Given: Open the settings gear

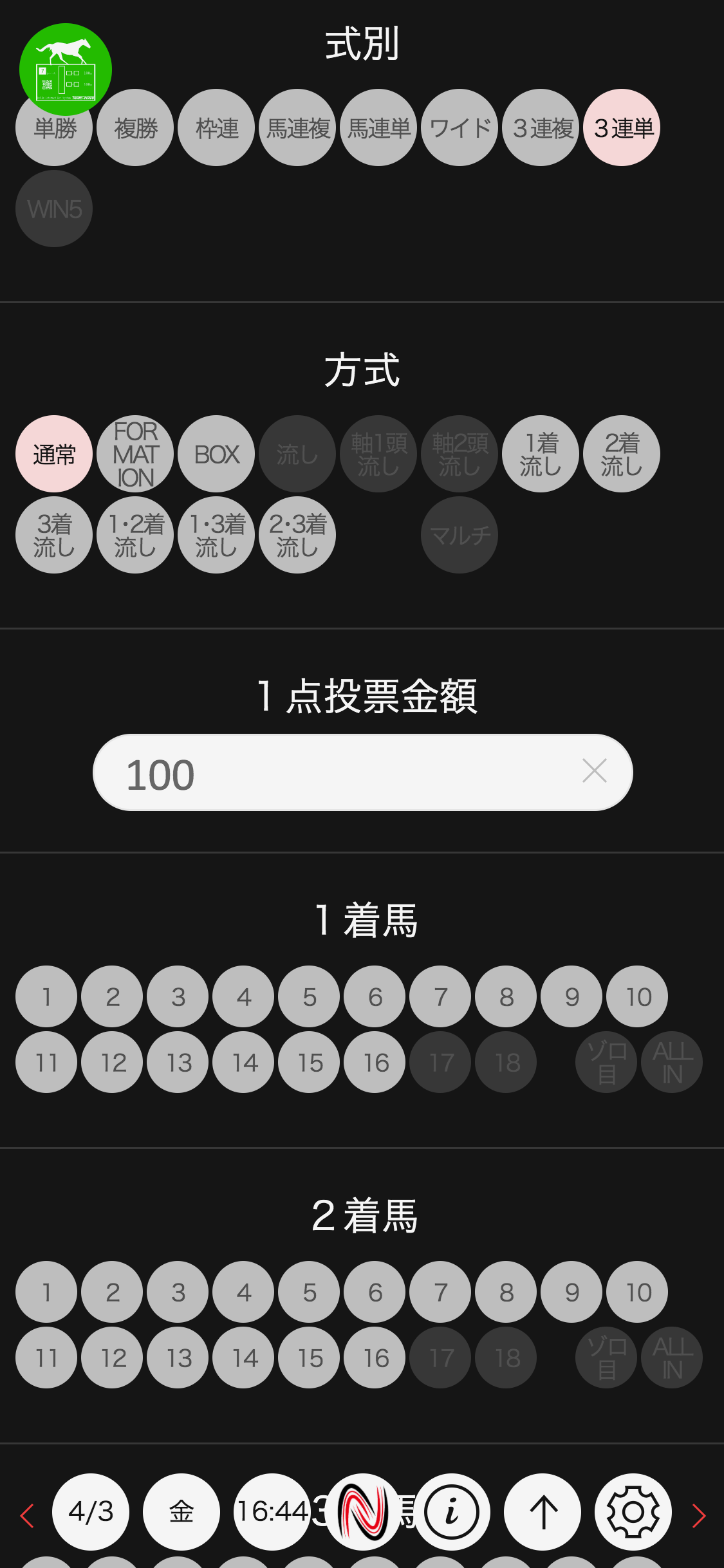Looking at the screenshot, I should click(633, 1512).
